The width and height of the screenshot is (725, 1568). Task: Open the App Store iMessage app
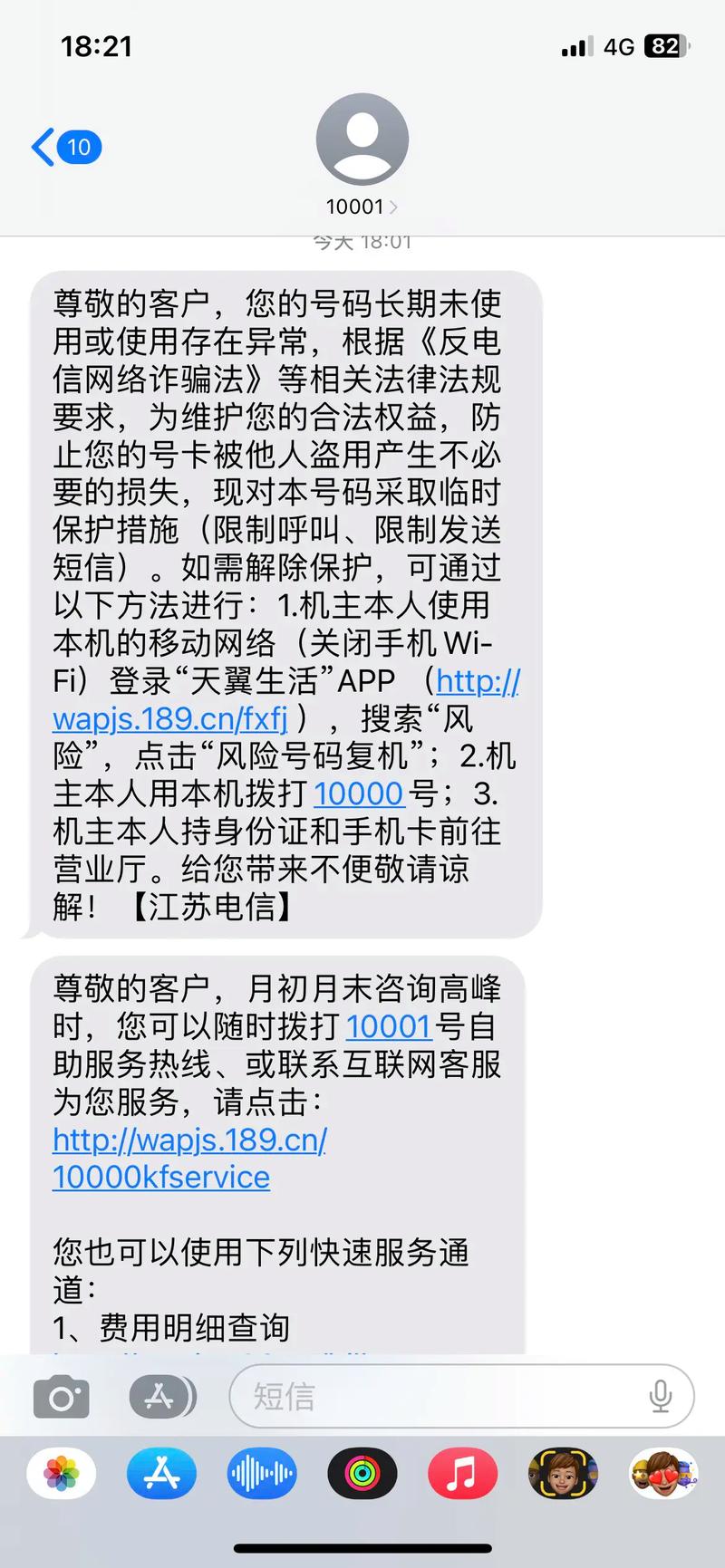pyautogui.click(x=161, y=1474)
